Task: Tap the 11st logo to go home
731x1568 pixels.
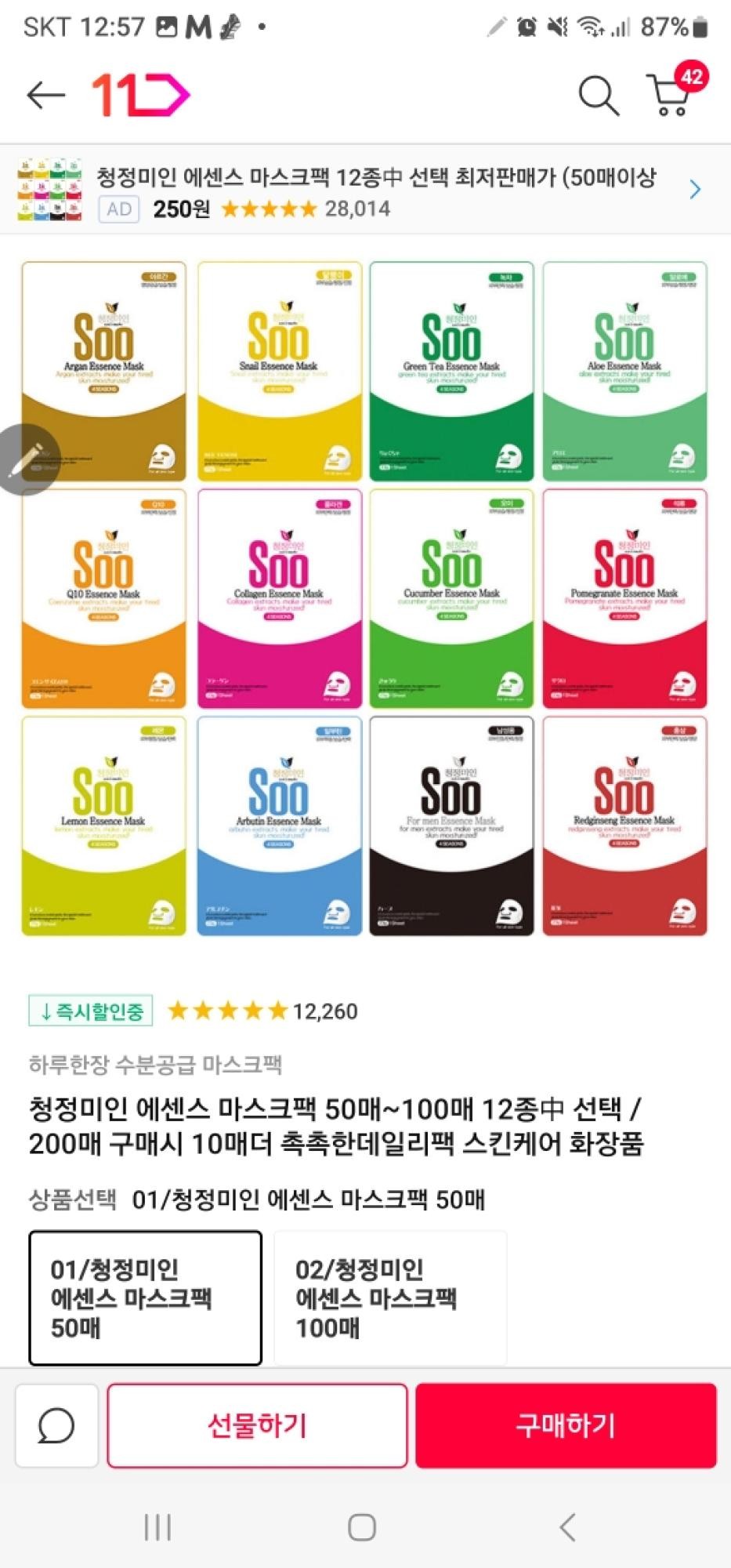Action: point(141,95)
